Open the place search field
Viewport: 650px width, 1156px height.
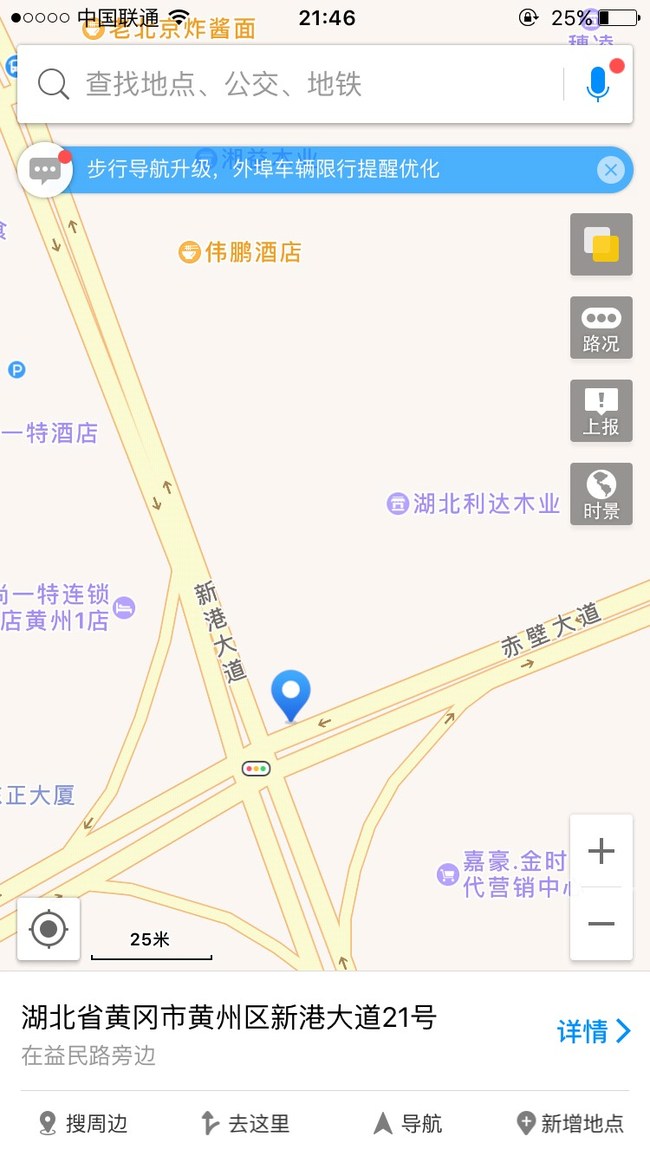[x=295, y=84]
